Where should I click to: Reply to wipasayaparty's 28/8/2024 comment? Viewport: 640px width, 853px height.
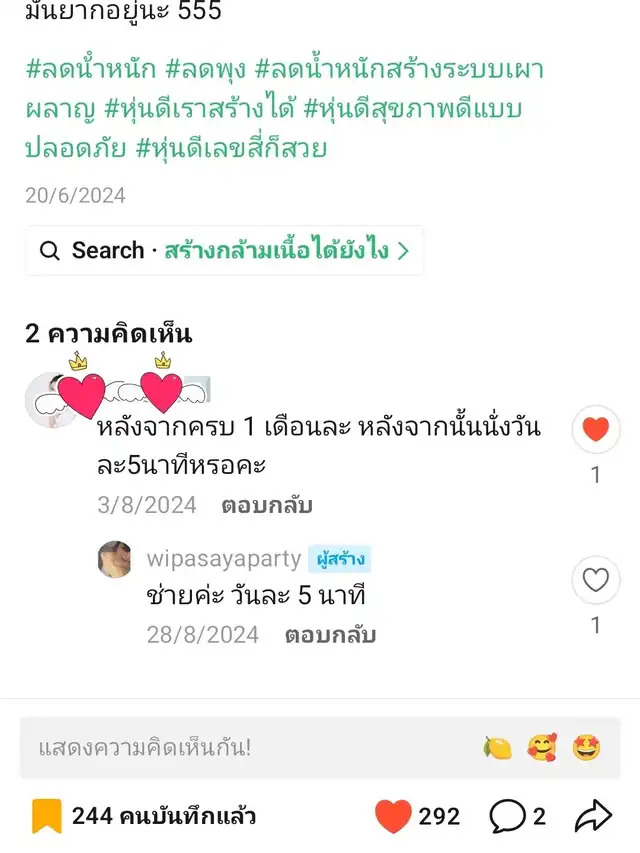pos(331,634)
